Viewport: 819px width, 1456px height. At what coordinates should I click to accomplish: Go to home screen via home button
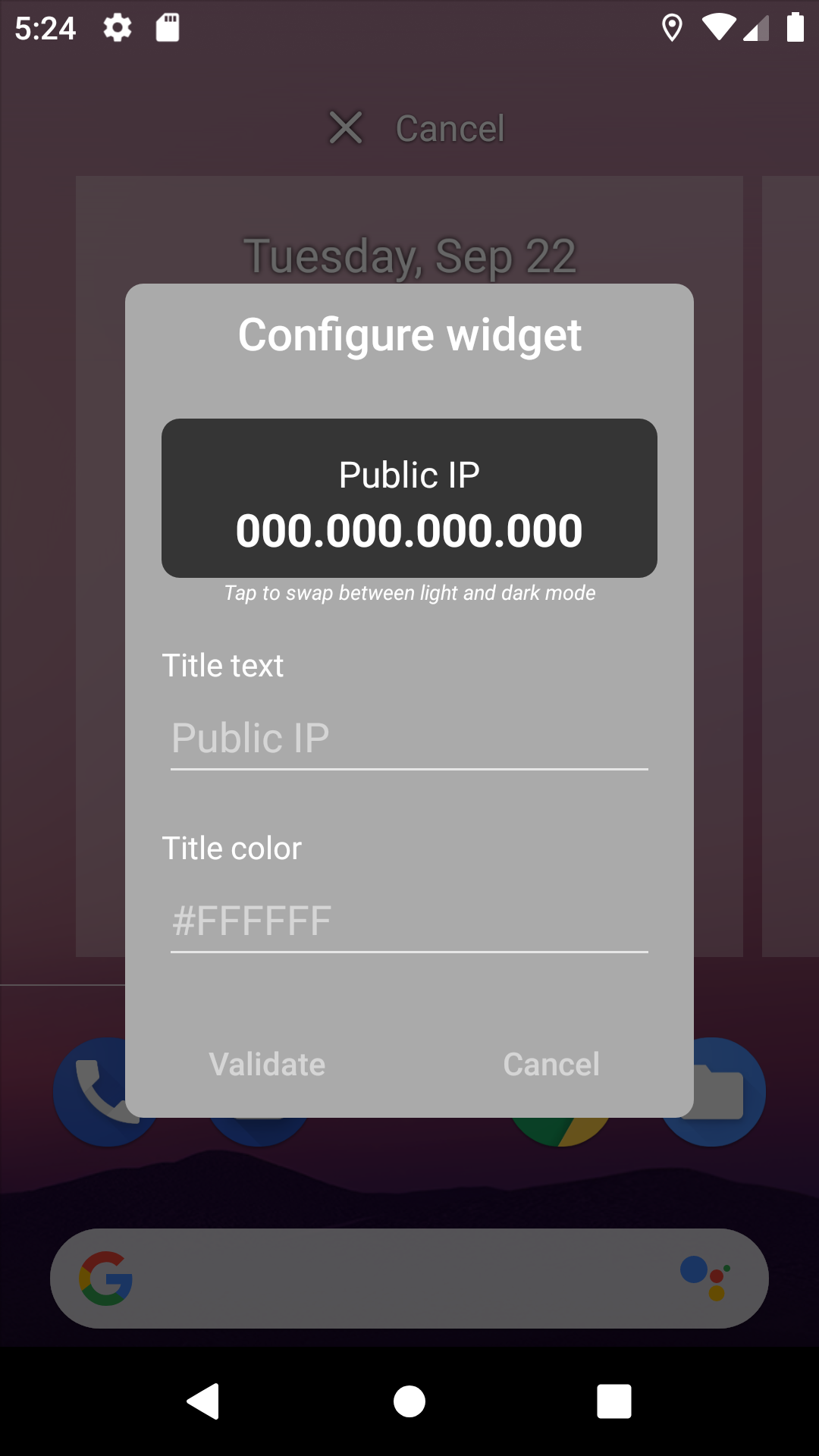point(409,1401)
